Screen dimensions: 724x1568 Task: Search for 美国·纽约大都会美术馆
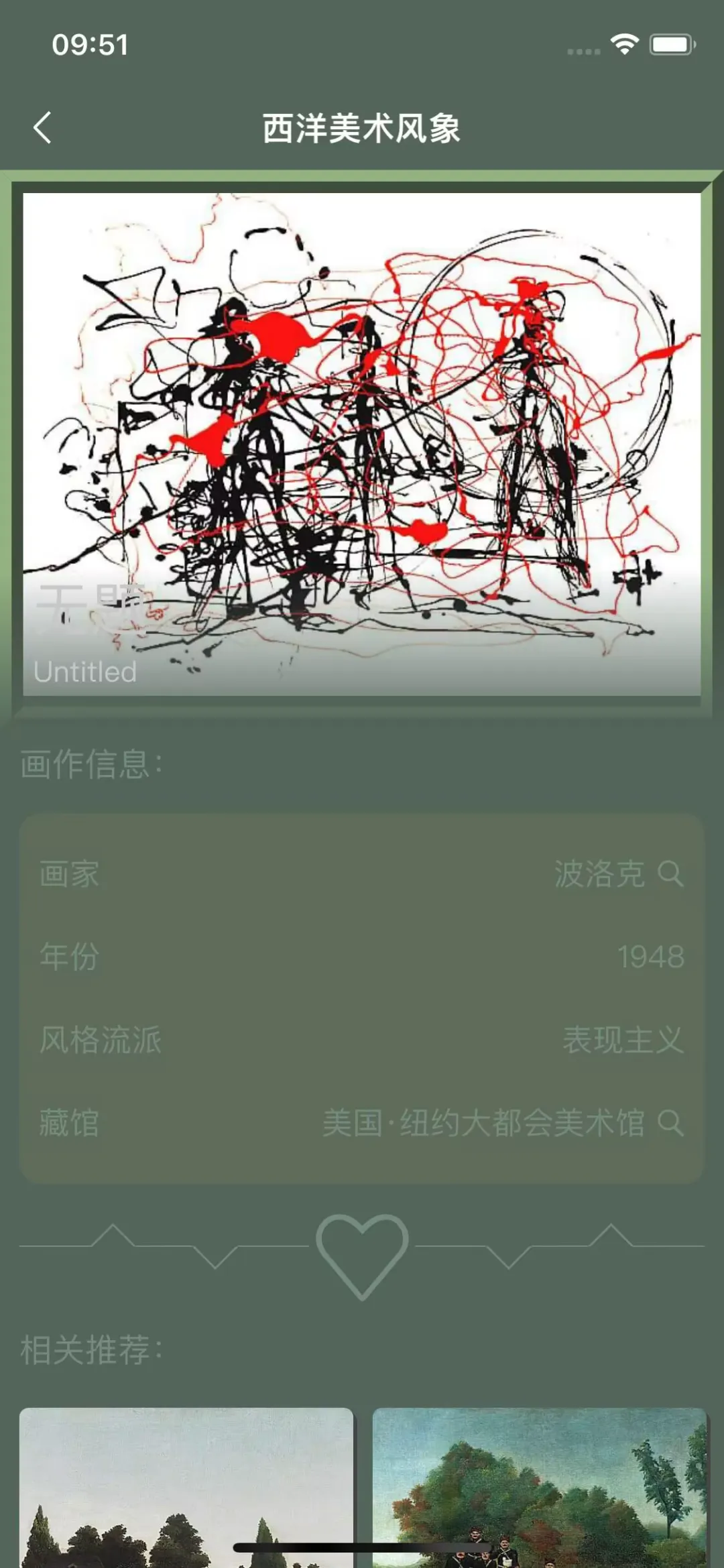670,1123
